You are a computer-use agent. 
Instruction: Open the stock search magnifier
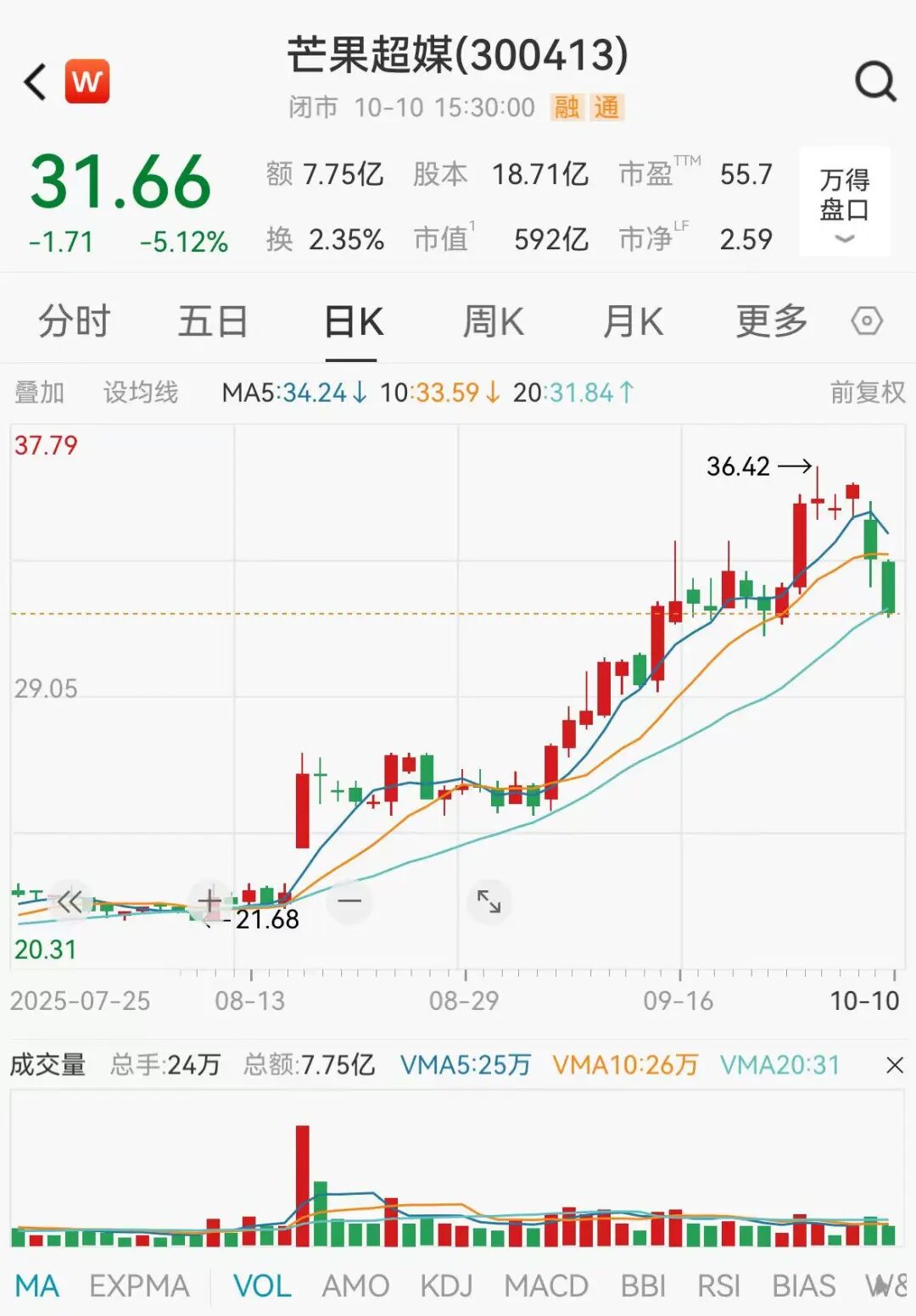pos(874,82)
